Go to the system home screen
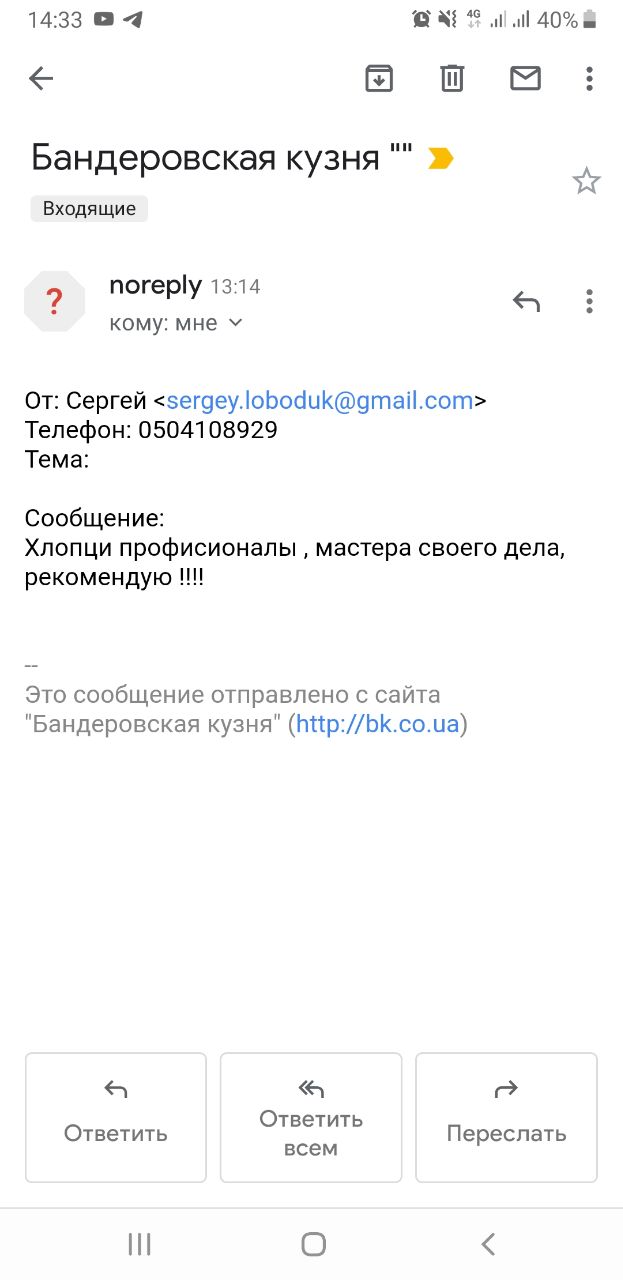 pyautogui.click(x=313, y=1244)
